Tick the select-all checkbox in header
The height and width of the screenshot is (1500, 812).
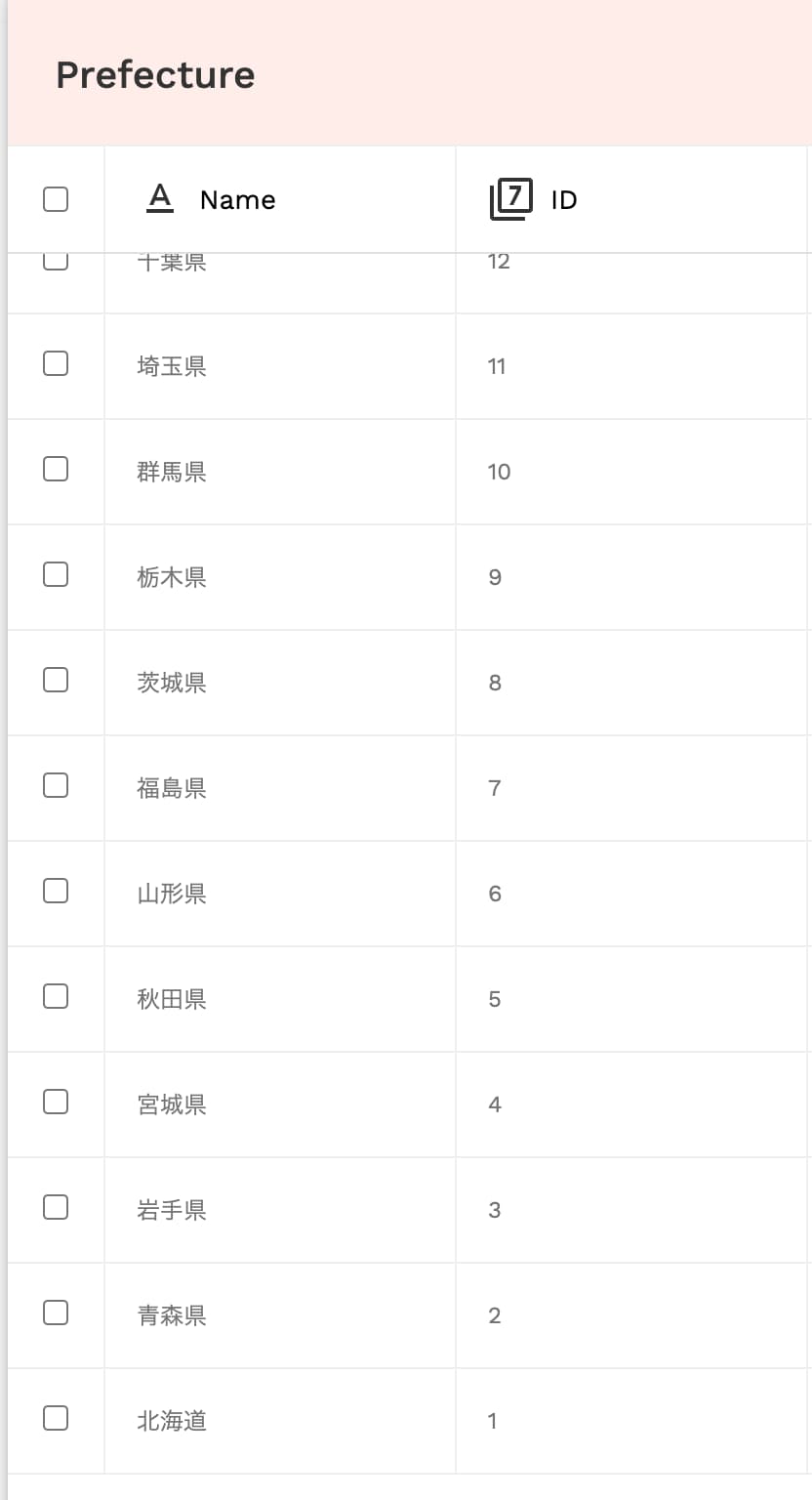point(56,199)
